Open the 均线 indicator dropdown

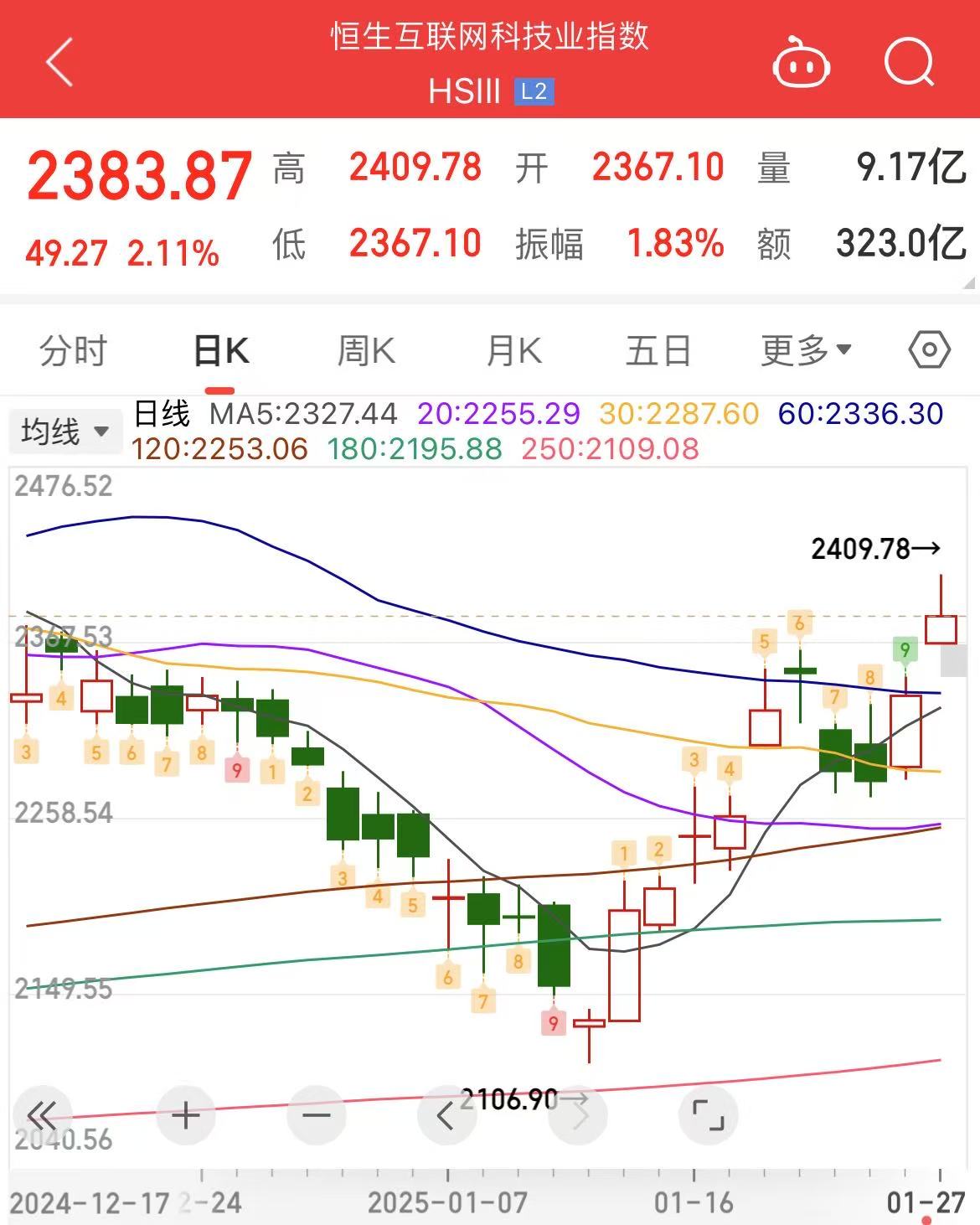[x=65, y=431]
